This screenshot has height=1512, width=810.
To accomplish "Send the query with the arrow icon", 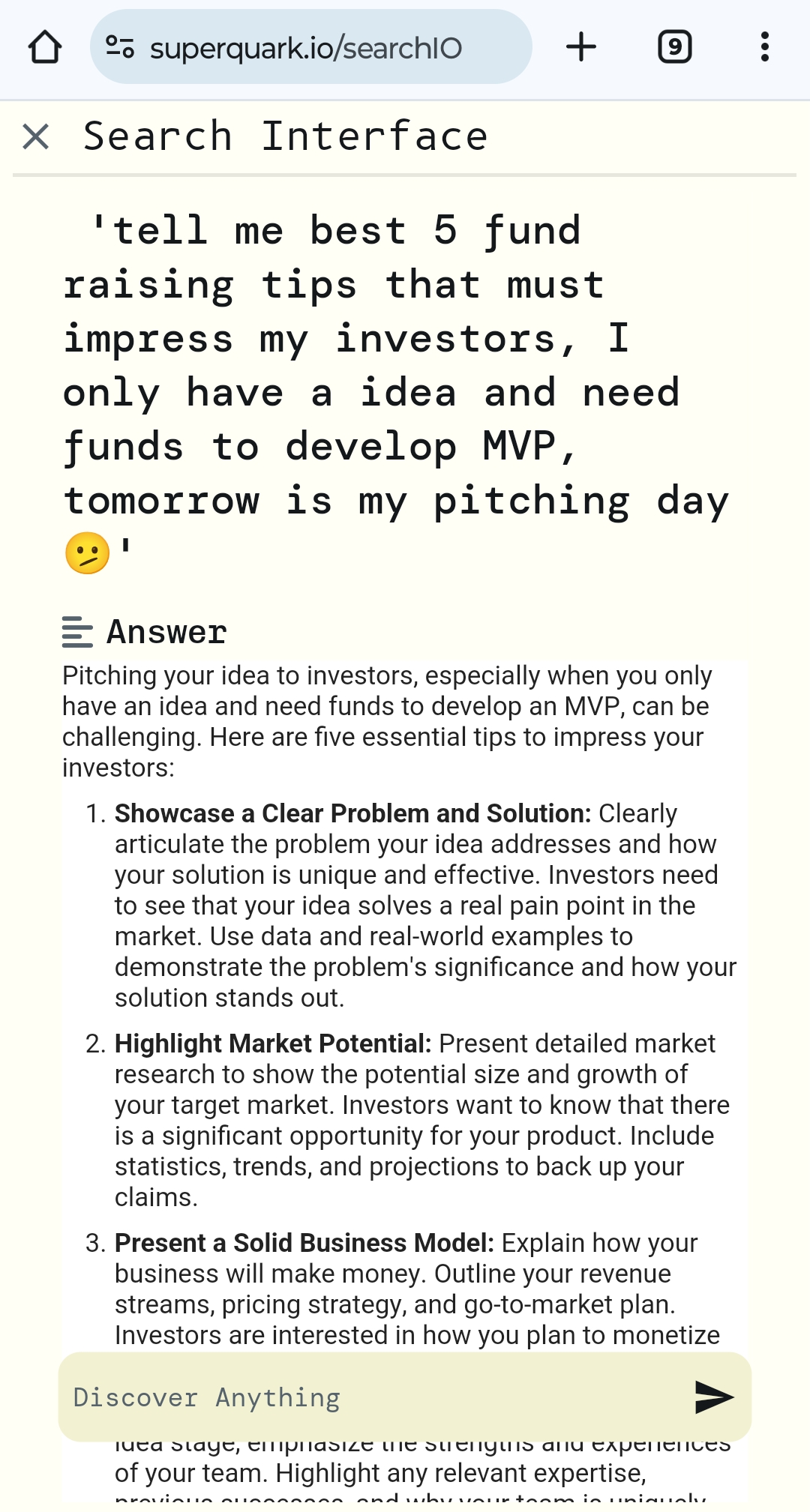I will click(713, 1397).
